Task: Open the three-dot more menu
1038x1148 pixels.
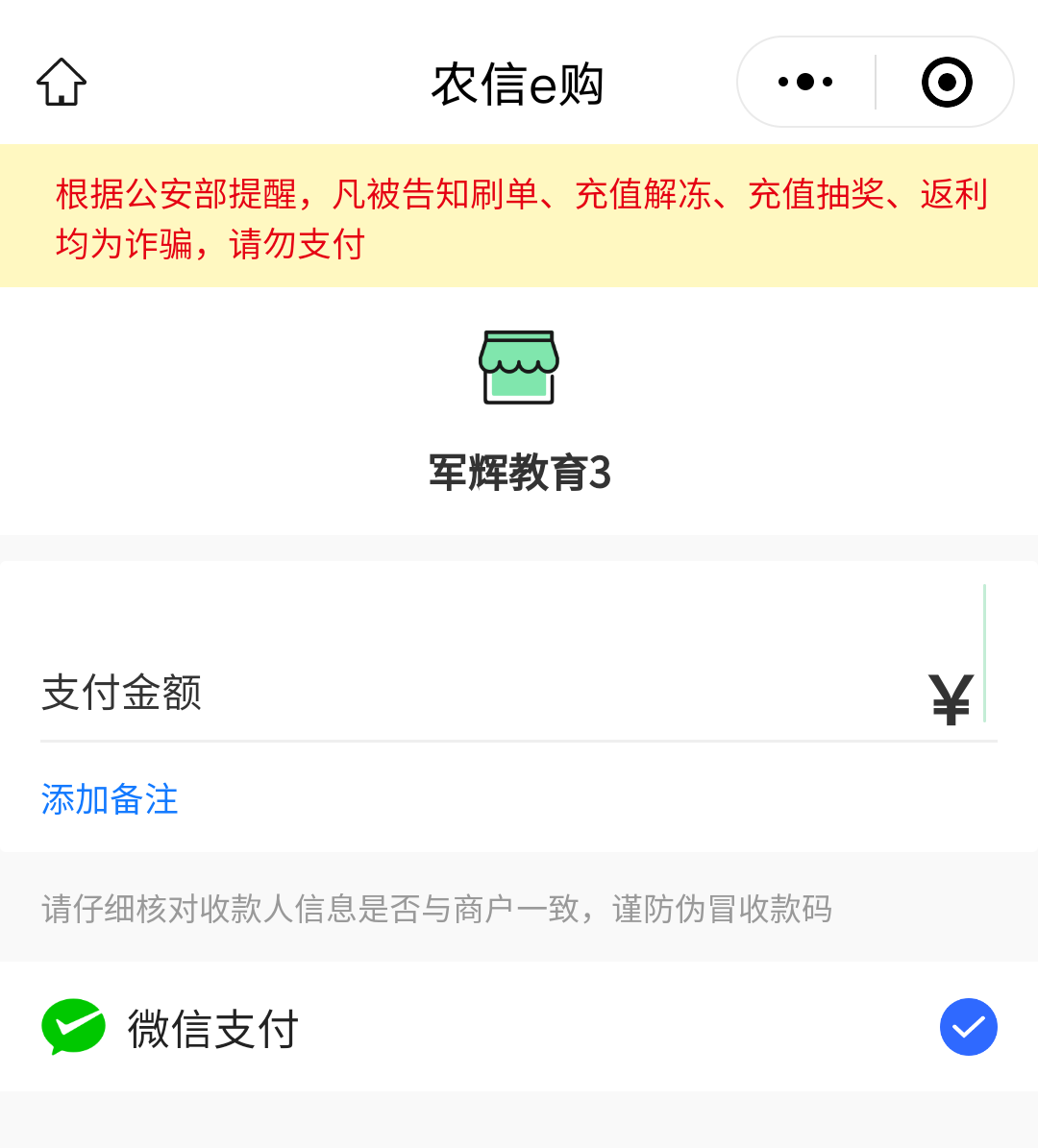Action: click(805, 83)
